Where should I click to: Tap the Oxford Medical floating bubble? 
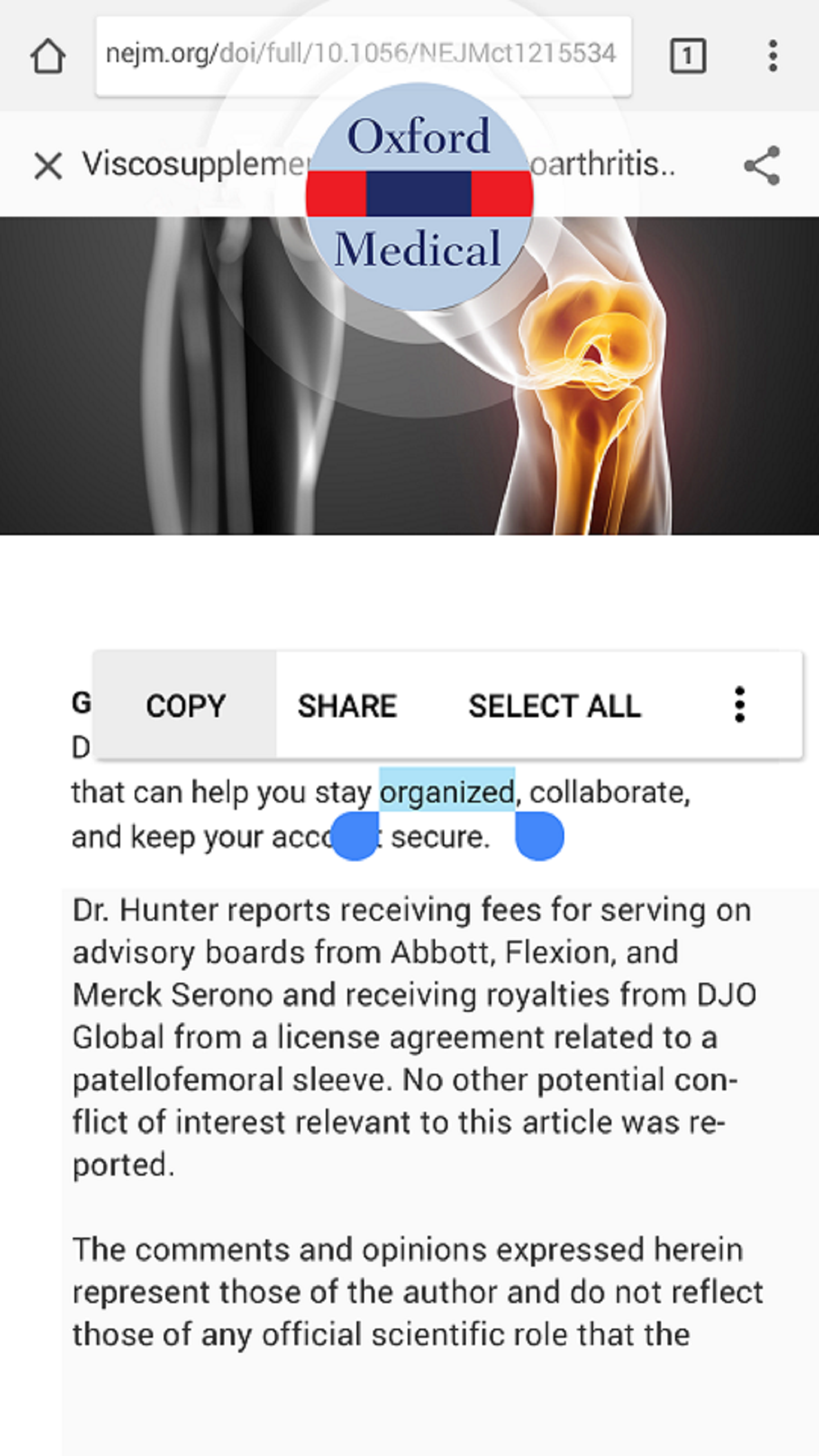419,196
